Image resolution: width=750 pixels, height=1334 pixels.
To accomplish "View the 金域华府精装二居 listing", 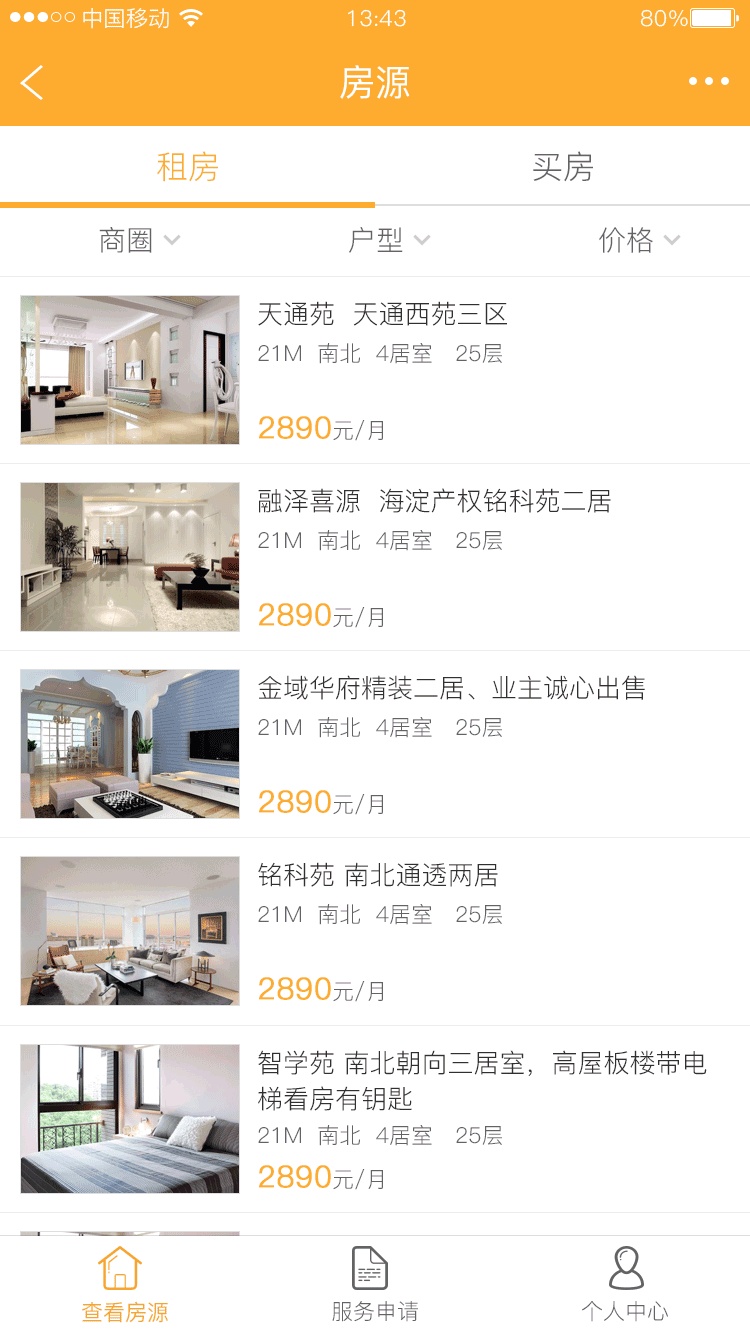I will [x=451, y=689].
